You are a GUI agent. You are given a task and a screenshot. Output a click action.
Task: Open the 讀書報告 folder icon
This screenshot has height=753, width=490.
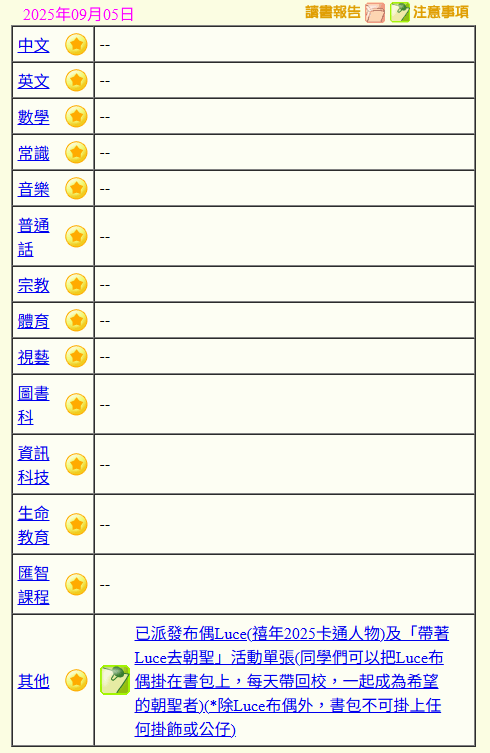375,12
